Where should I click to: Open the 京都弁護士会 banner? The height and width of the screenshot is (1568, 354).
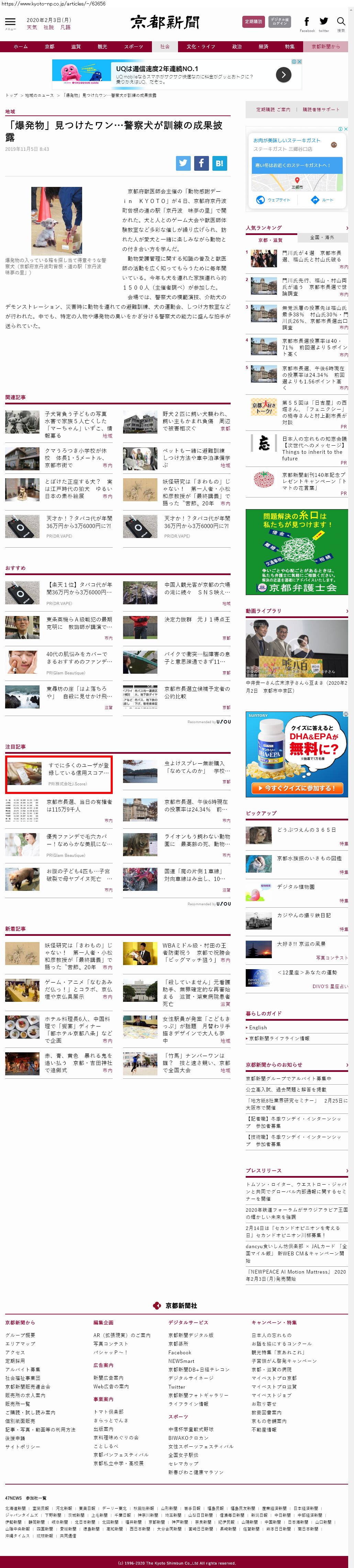[297, 552]
